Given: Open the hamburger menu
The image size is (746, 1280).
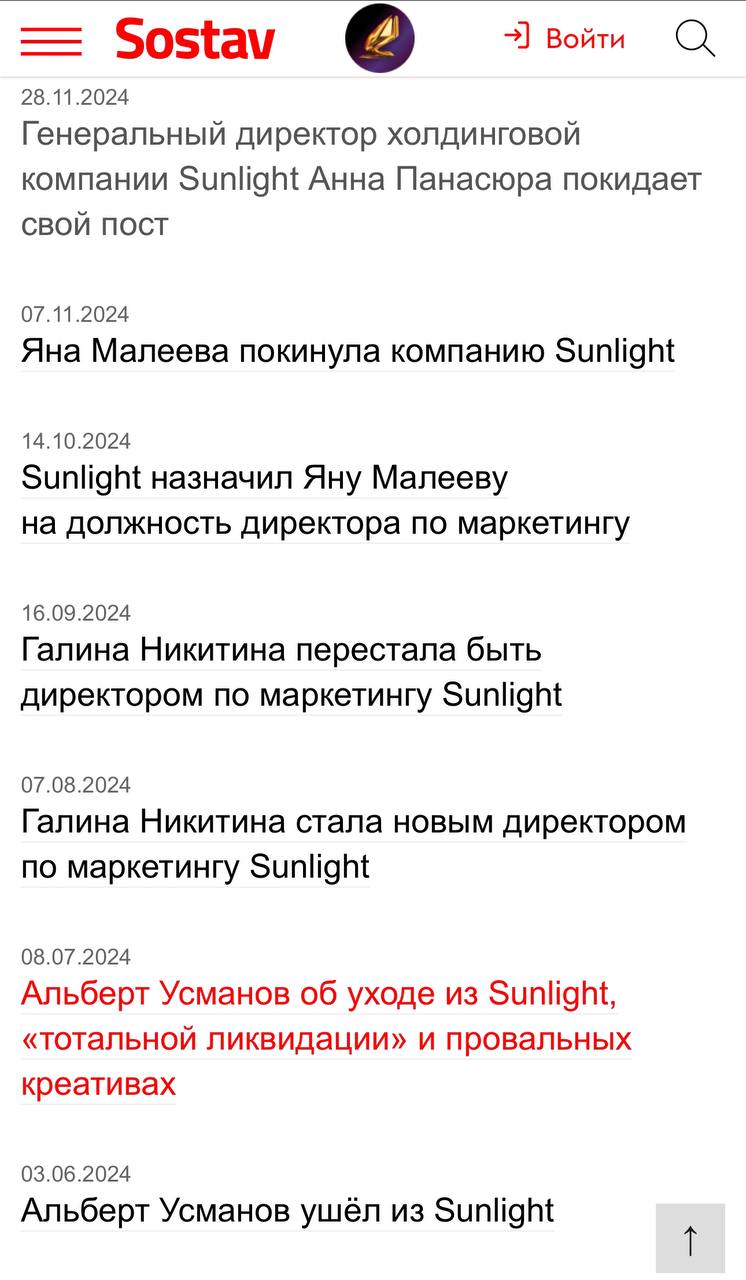Looking at the screenshot, I should [x=51, y=40].
